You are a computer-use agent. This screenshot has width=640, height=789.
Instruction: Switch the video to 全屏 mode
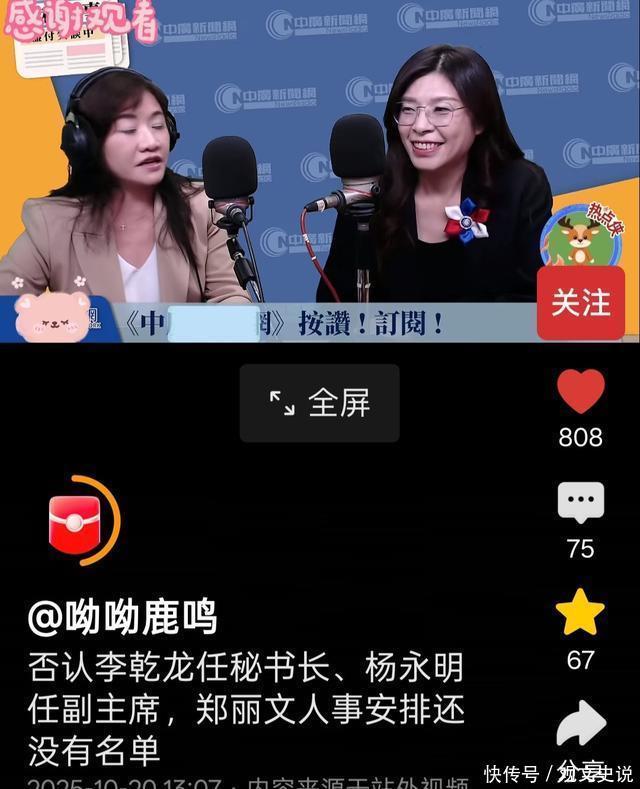pyautogui.click(x=319, y=403)
